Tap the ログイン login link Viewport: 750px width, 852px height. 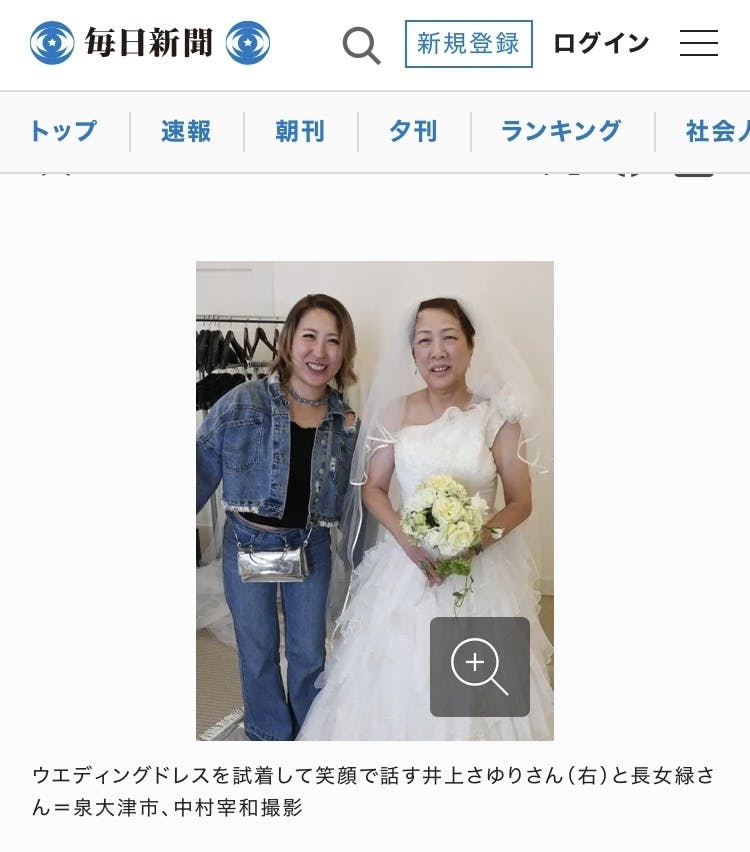[x=601, y=44]
